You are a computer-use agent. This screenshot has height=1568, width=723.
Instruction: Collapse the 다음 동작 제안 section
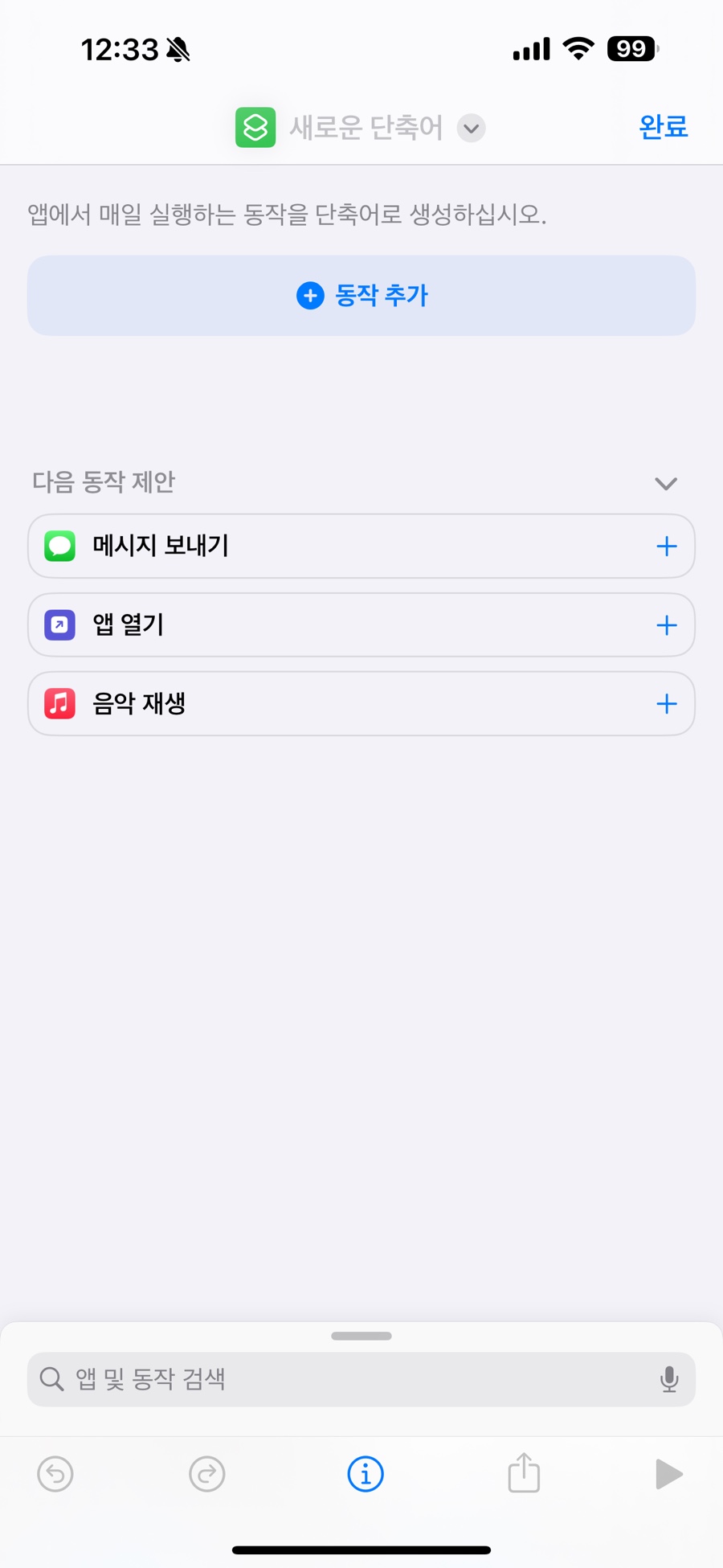click(665, 483)
